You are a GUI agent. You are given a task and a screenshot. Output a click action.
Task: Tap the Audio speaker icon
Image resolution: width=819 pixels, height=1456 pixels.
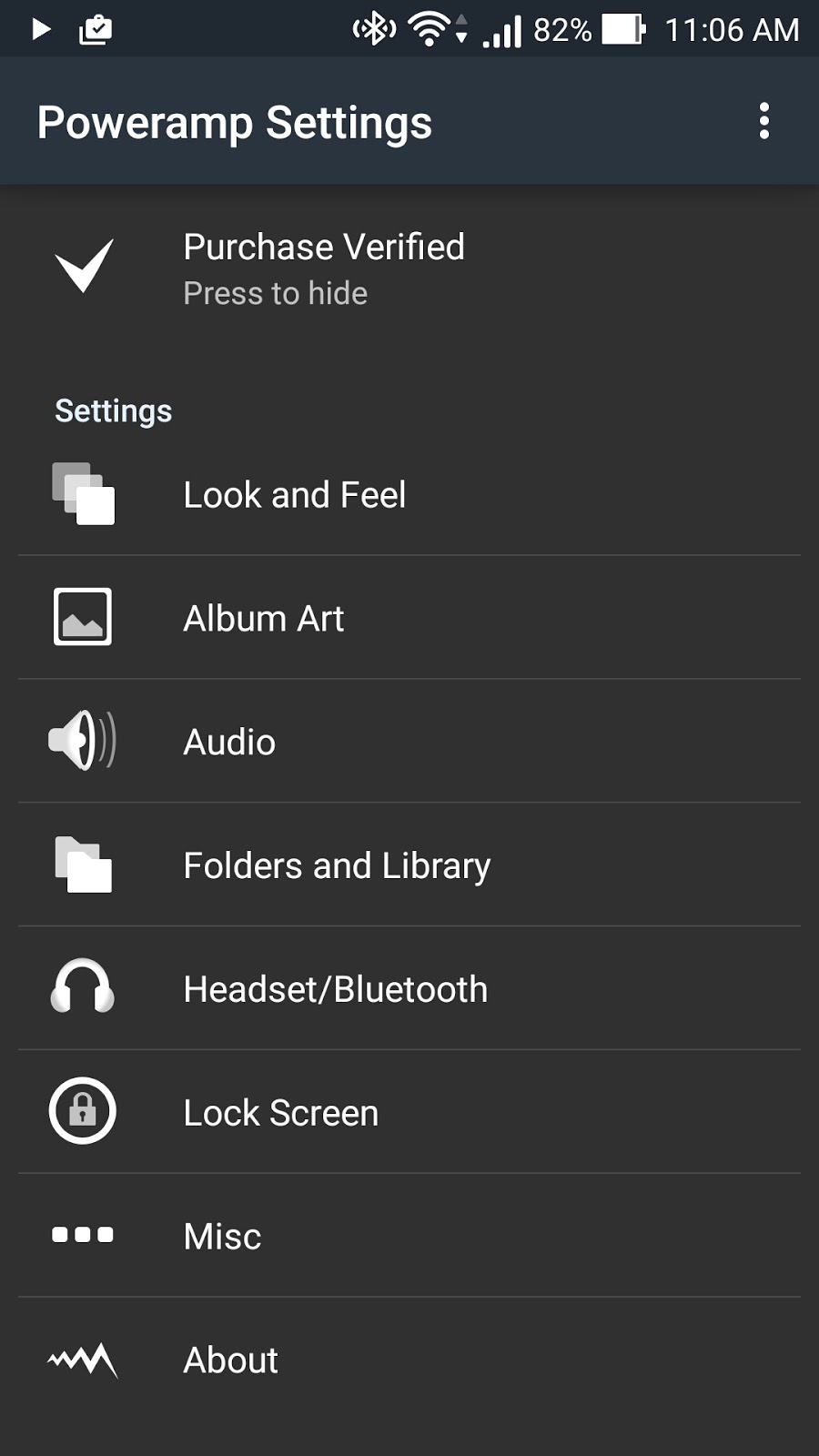(x=82, y=741)
